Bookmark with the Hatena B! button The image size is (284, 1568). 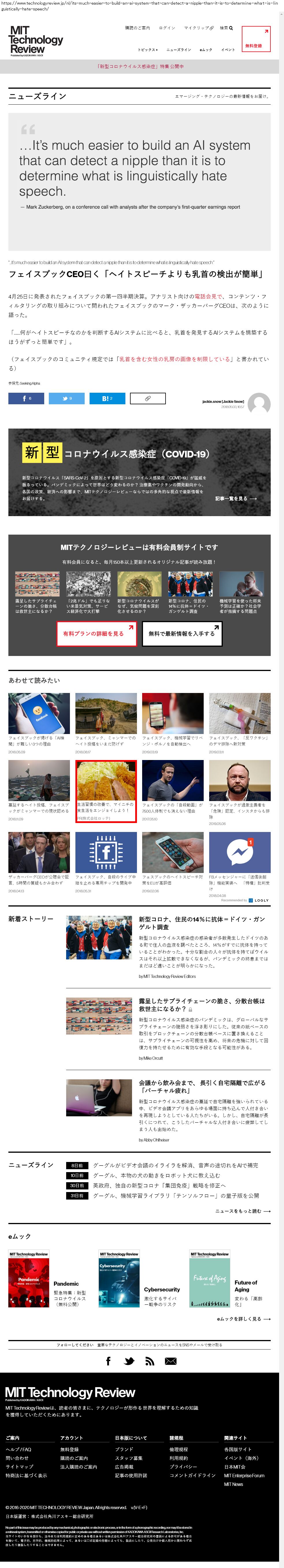pos(107,398)
